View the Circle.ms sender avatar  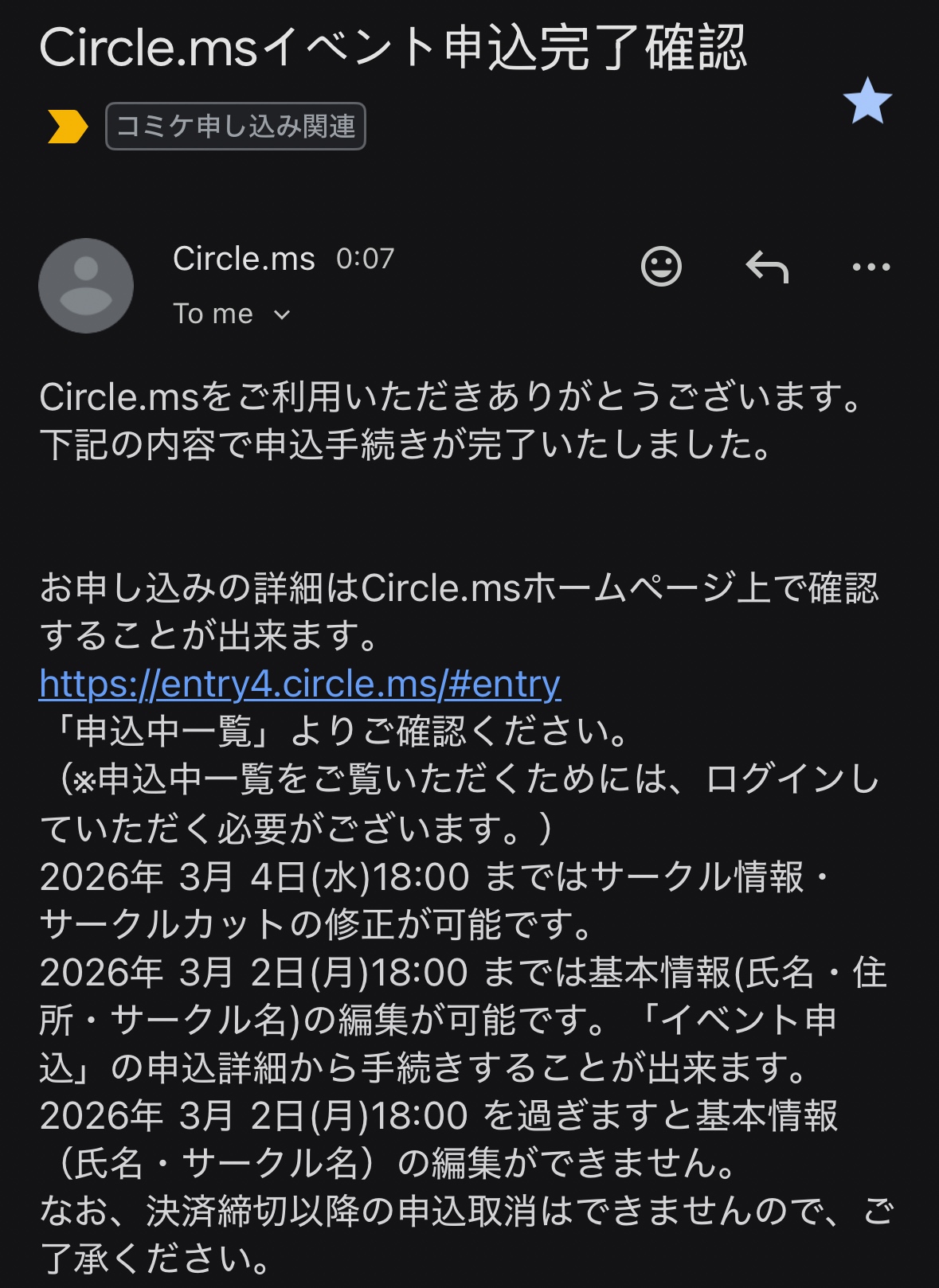[86, 286]
